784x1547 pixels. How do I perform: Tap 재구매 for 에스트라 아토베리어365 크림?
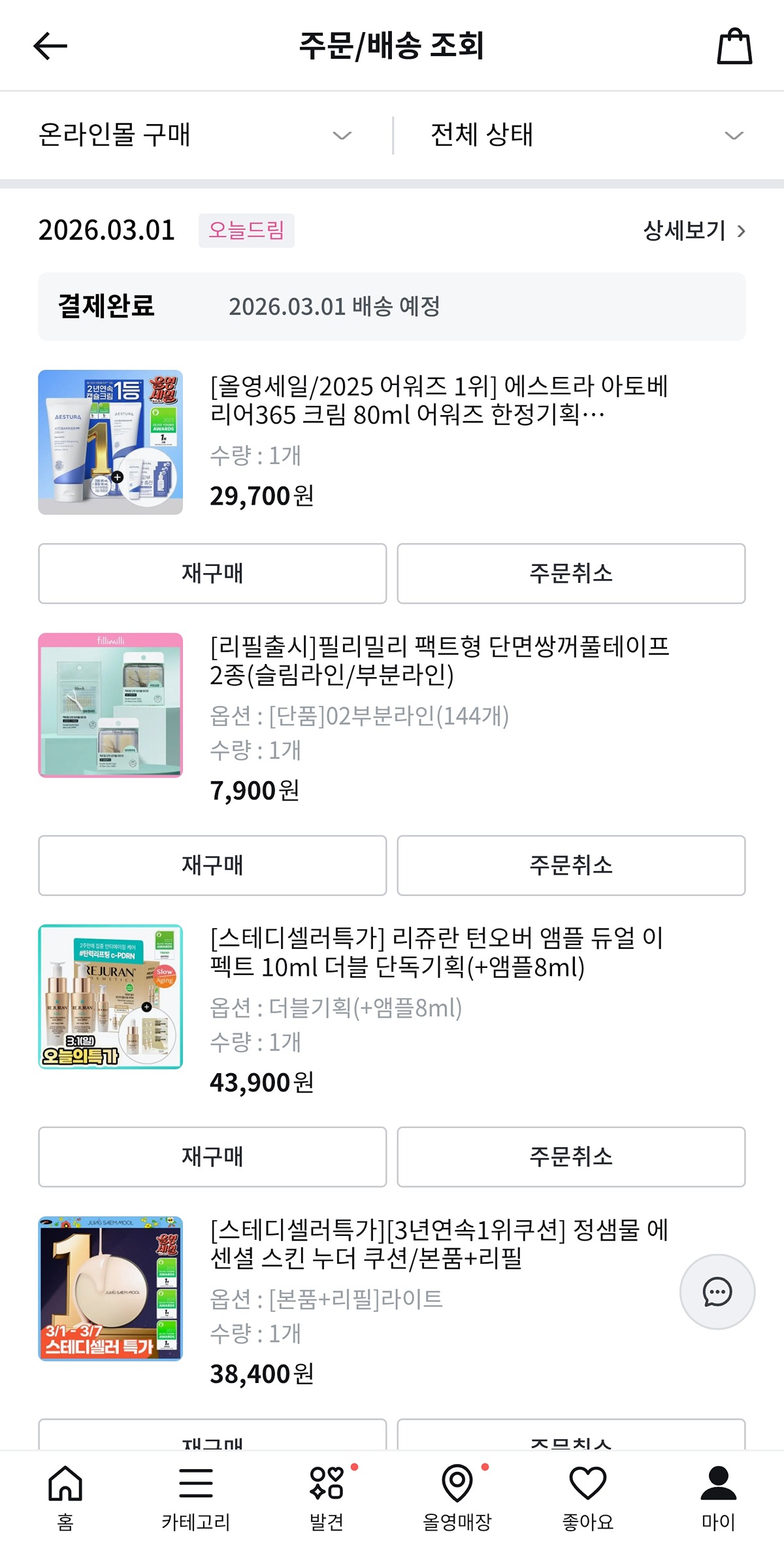pyautogui.click(x=212, y=574)
